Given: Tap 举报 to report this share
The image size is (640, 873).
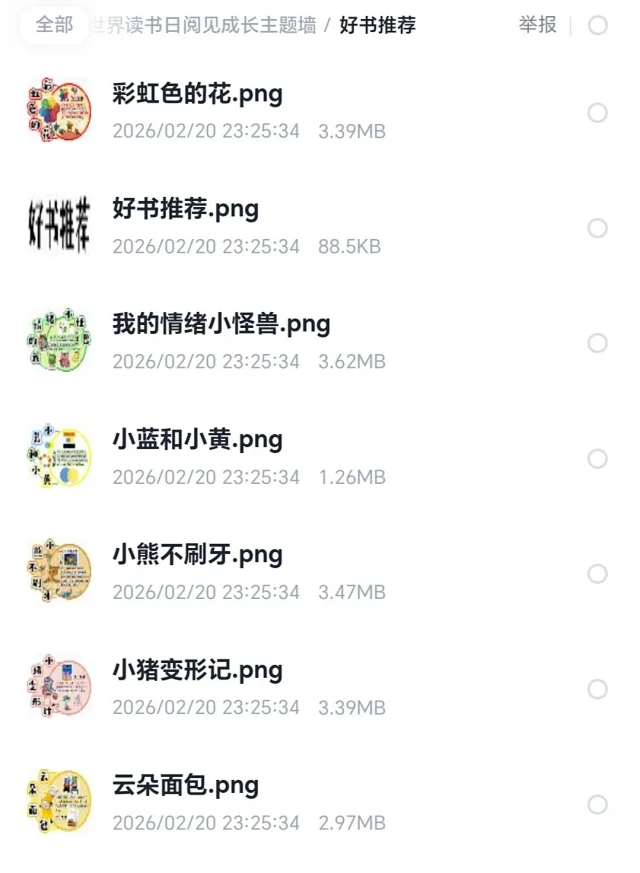Looking at the screenshot, I should (537, 25).
